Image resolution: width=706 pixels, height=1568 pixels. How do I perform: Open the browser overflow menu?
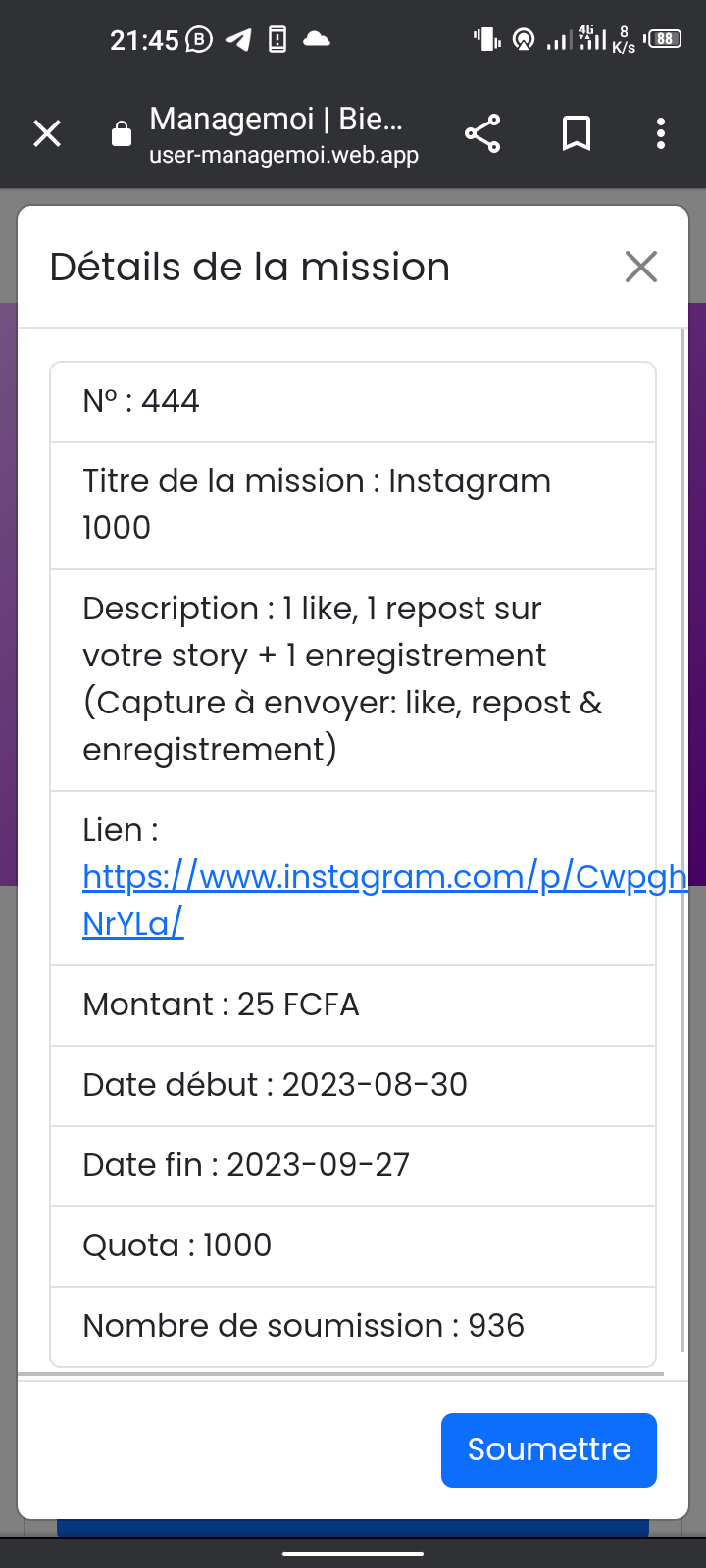tap(661, 133)
